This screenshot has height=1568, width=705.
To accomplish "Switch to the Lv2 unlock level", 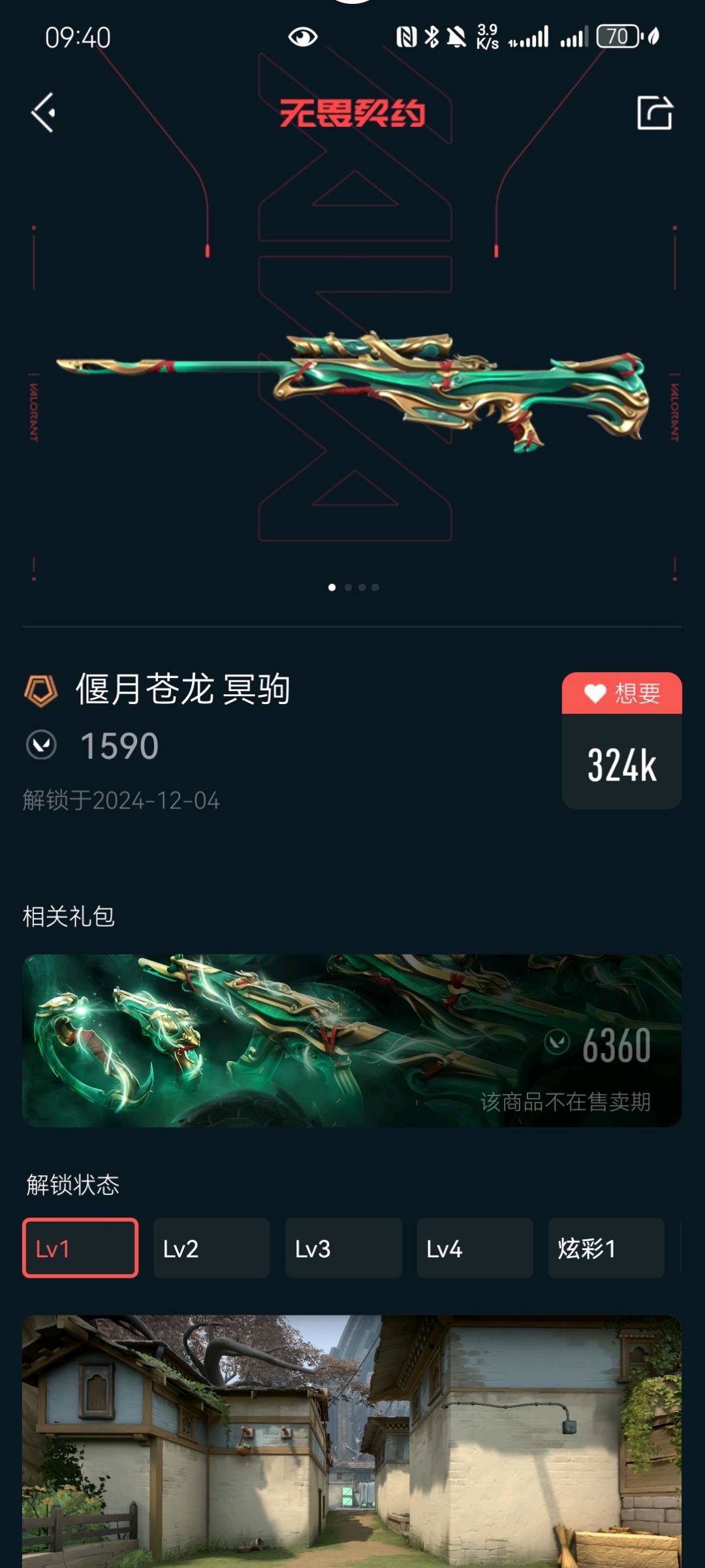I will coord(211,1248).
